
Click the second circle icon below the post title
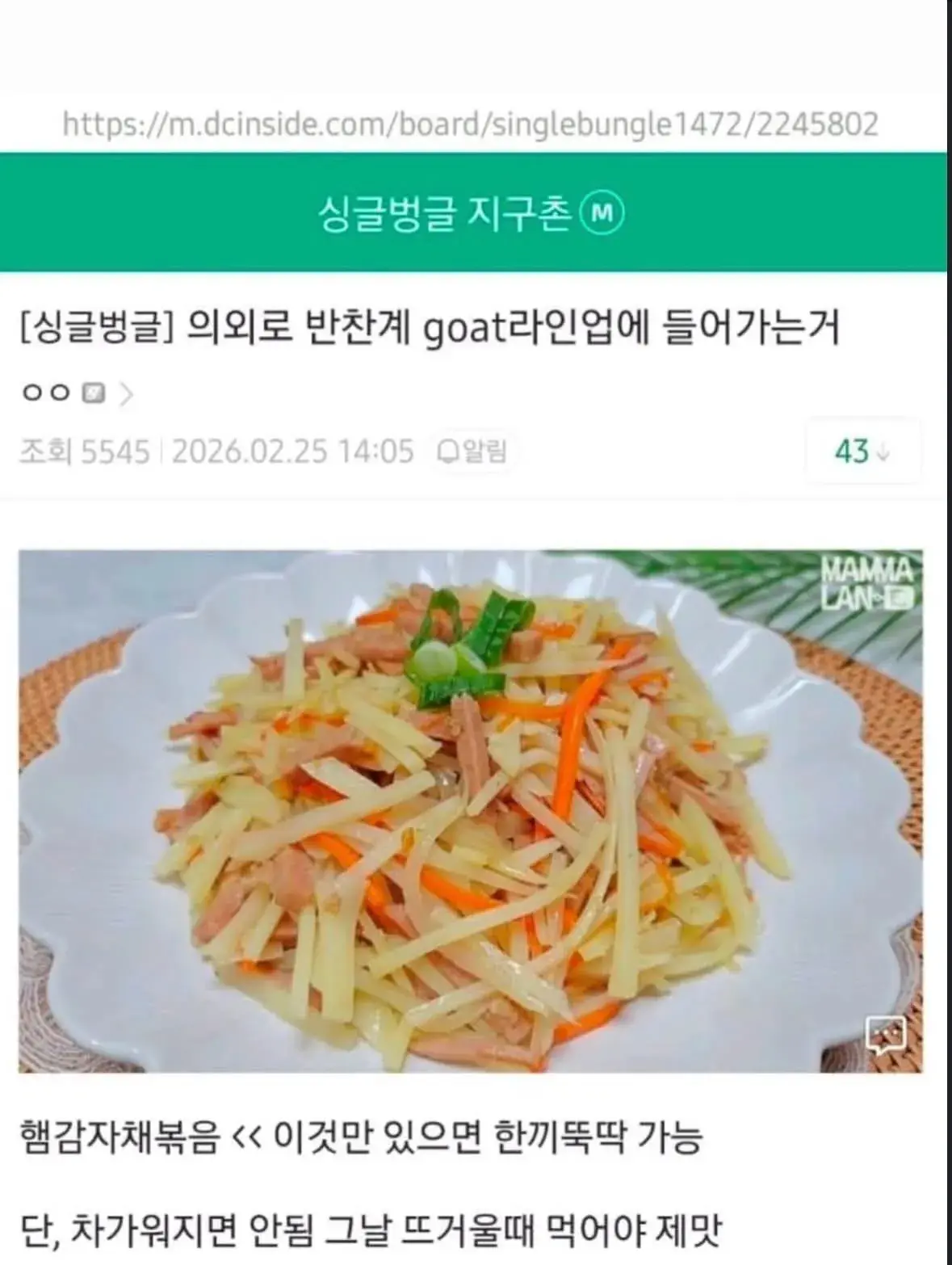click(x=58, y=393)
